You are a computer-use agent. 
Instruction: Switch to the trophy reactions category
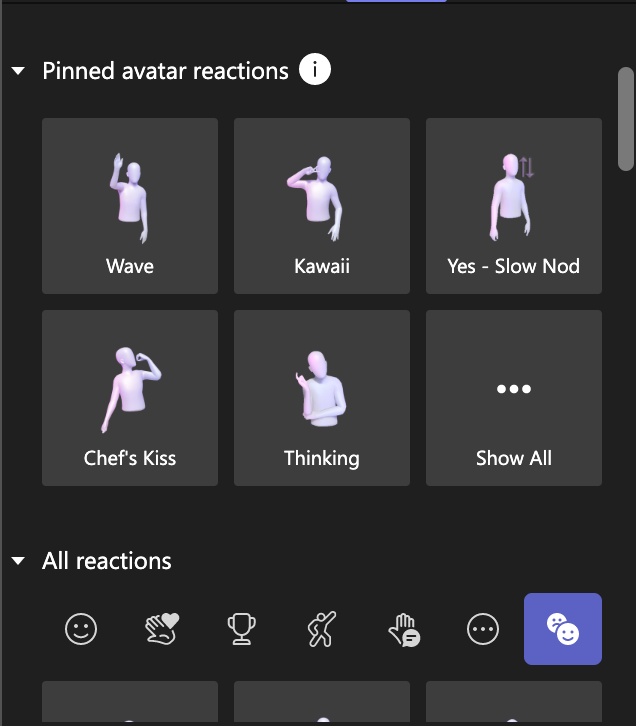pos(241,629)
